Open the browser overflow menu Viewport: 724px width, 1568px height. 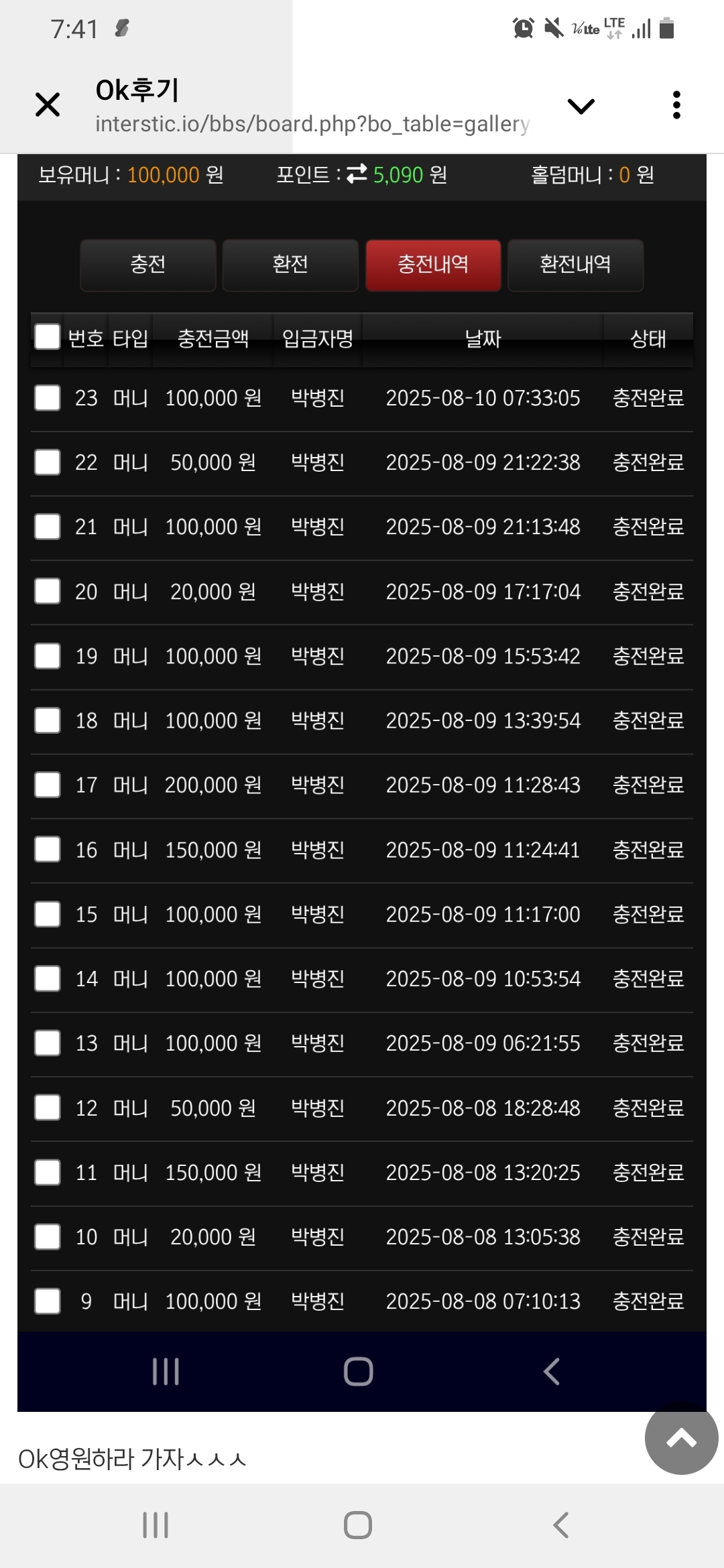676,105
